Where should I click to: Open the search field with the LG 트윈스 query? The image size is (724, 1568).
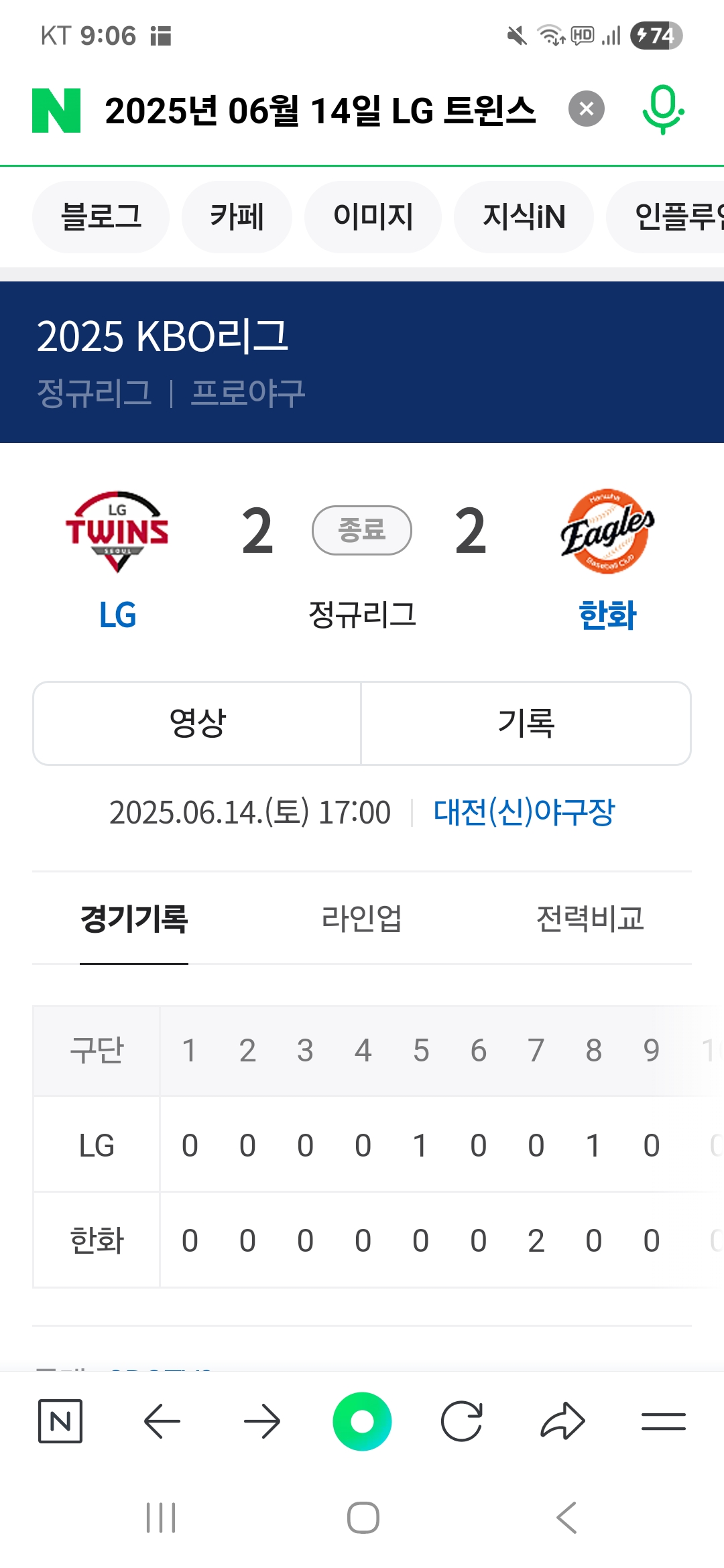point(320,111)
